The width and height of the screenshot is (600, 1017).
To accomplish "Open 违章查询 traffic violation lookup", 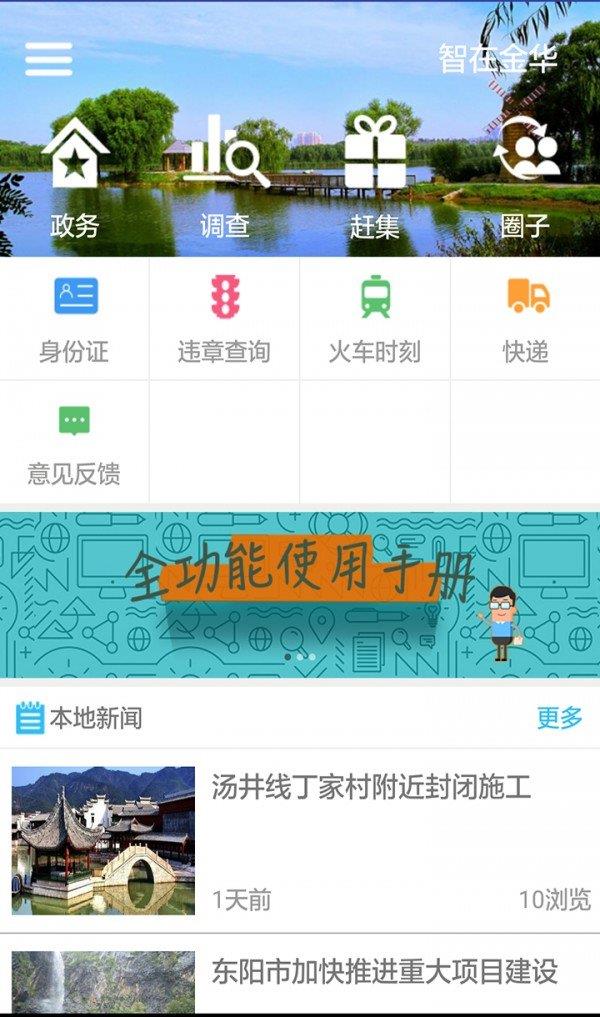I will click(225, 320).
